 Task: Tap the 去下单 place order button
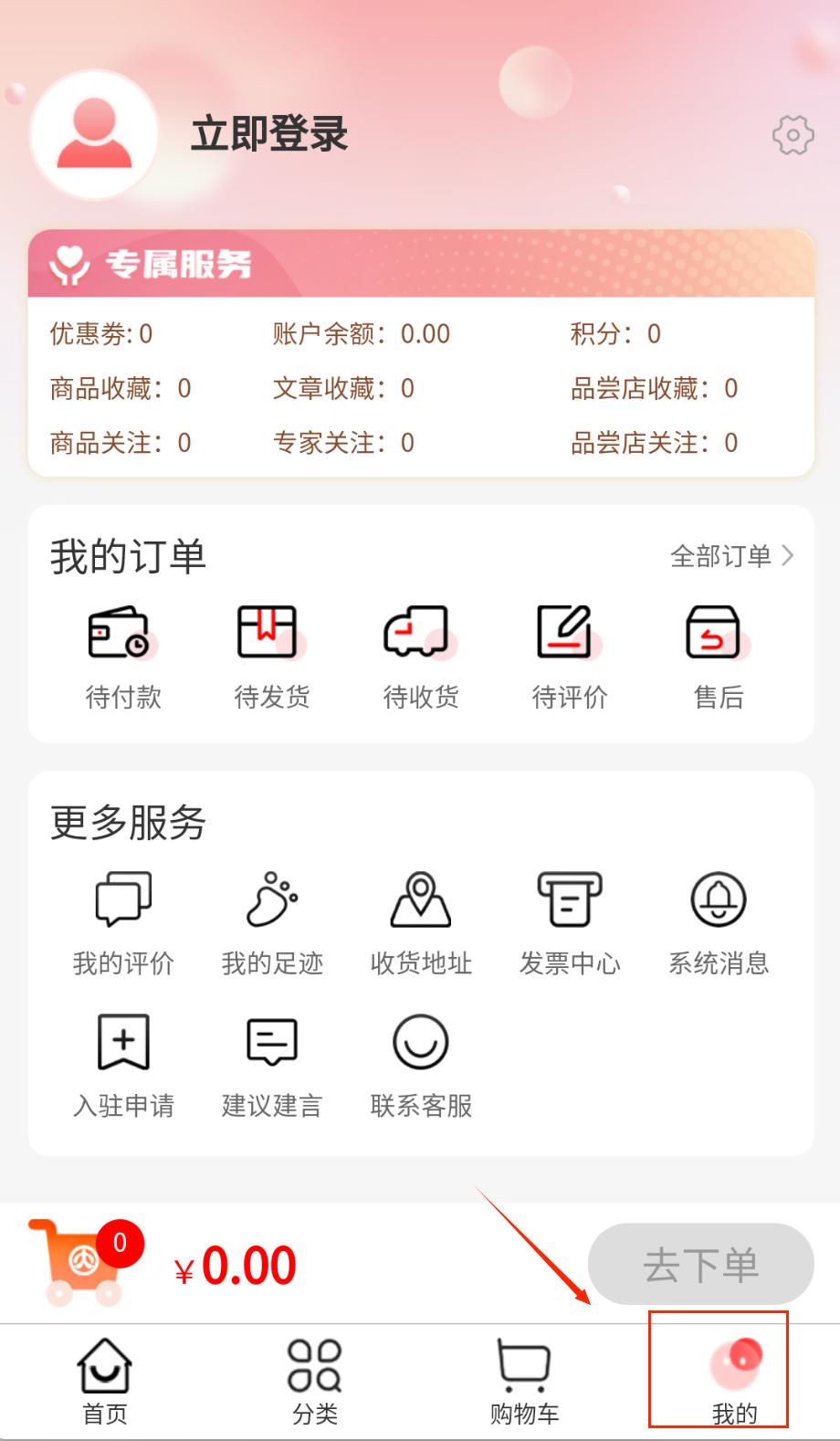click(700, 1265)
